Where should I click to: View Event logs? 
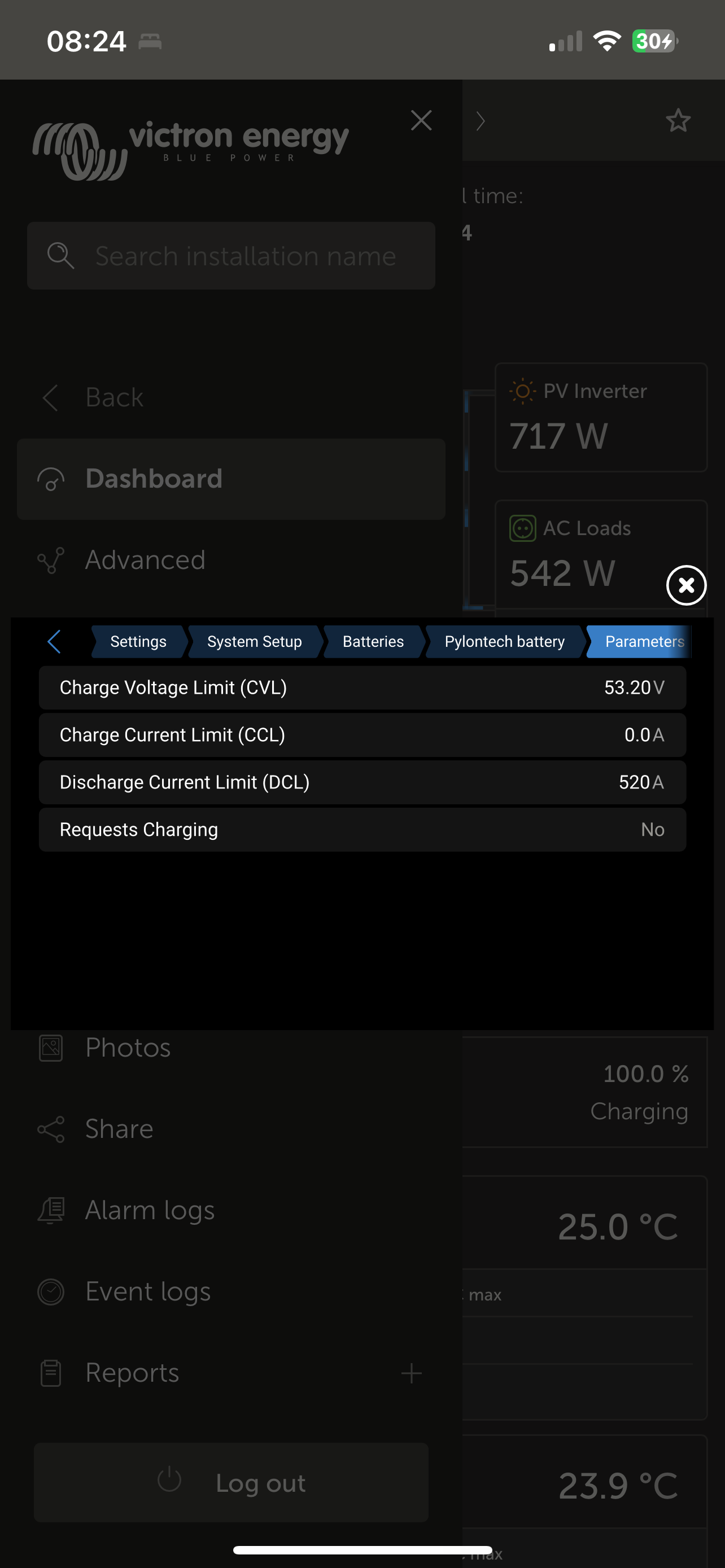(x=147, y=1291)
